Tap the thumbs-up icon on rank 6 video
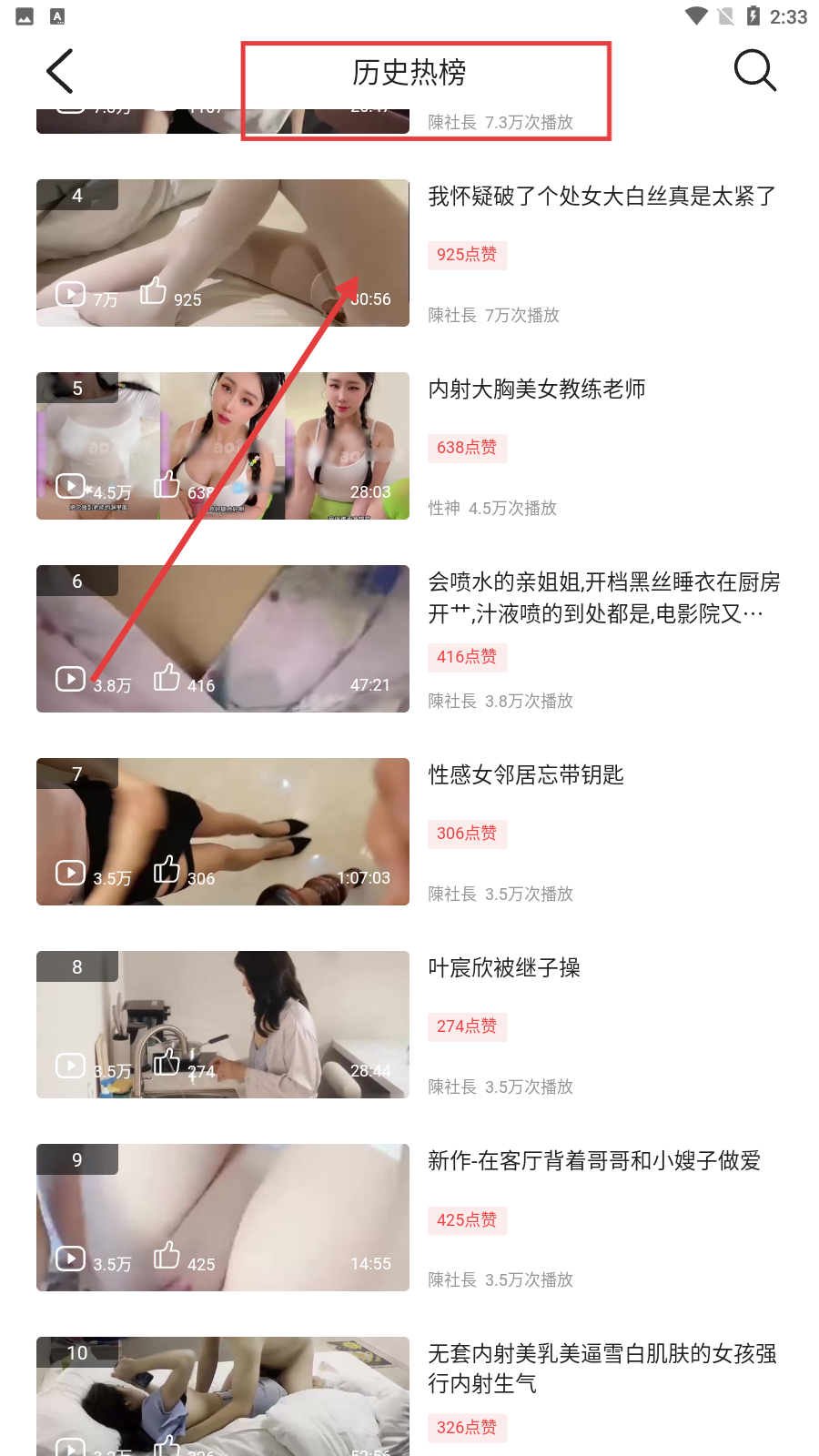 [167, 677]
